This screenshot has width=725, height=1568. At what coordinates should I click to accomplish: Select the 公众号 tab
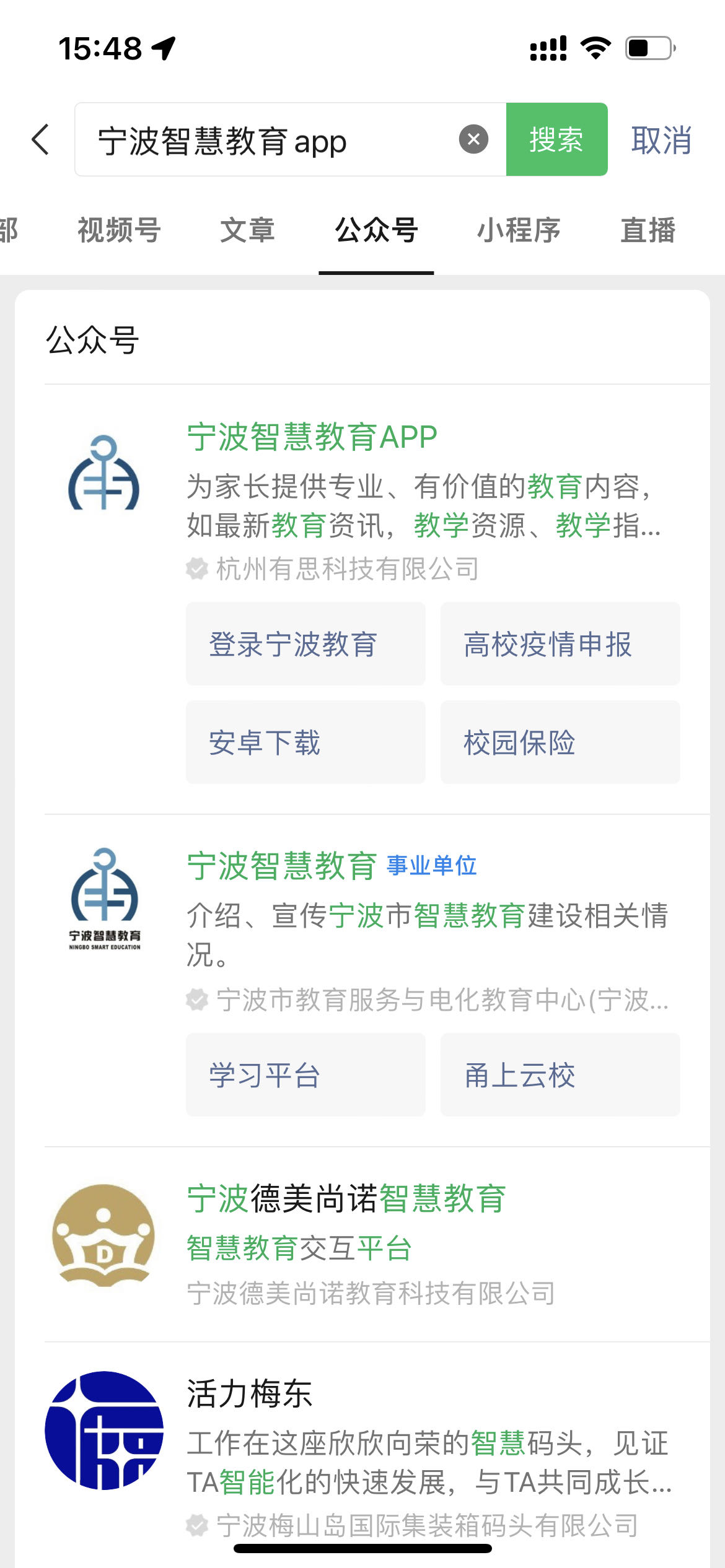(376, 230)
